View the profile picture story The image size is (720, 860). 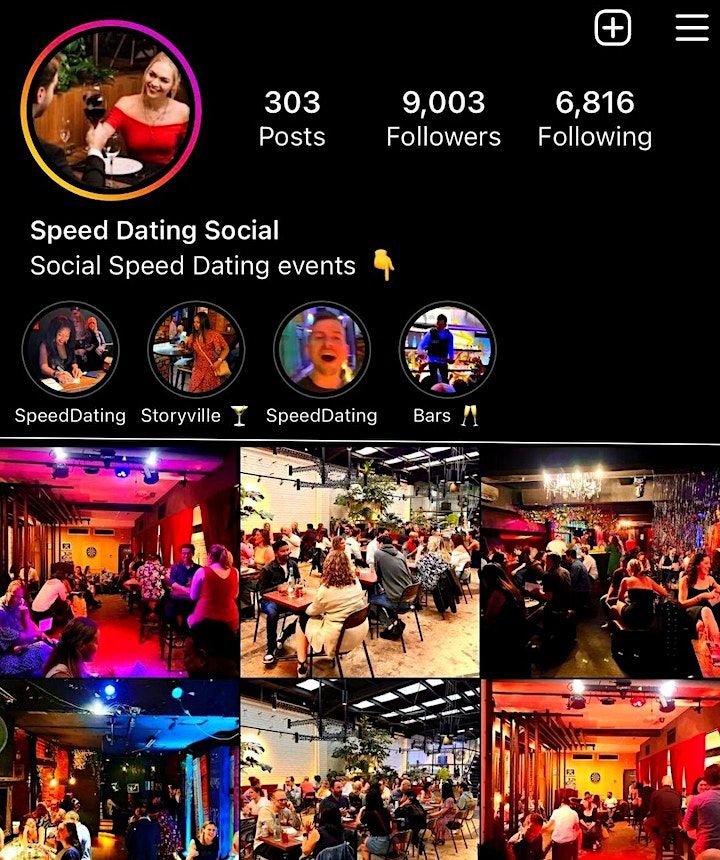coord(111,110)
